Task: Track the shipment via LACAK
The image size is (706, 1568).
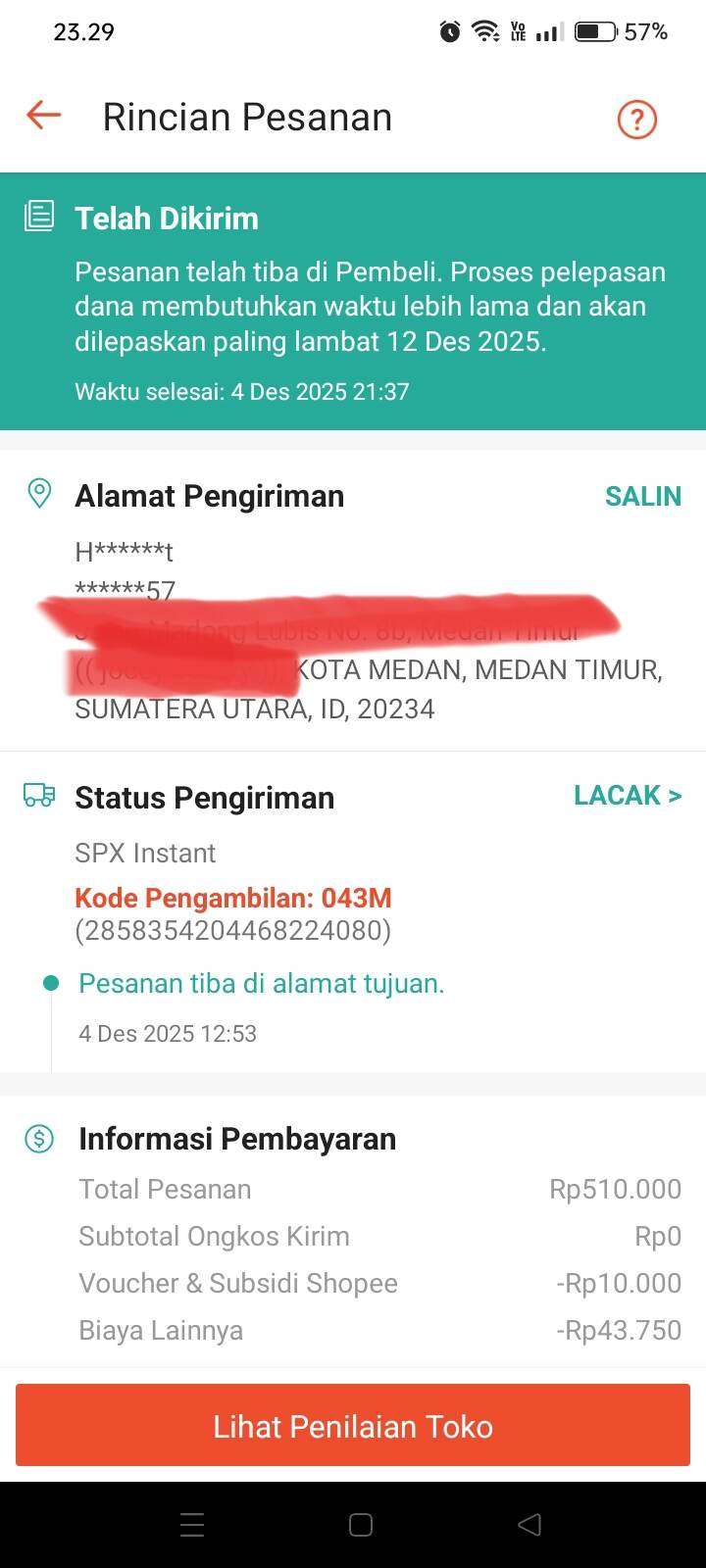Action: click(627, 796)
